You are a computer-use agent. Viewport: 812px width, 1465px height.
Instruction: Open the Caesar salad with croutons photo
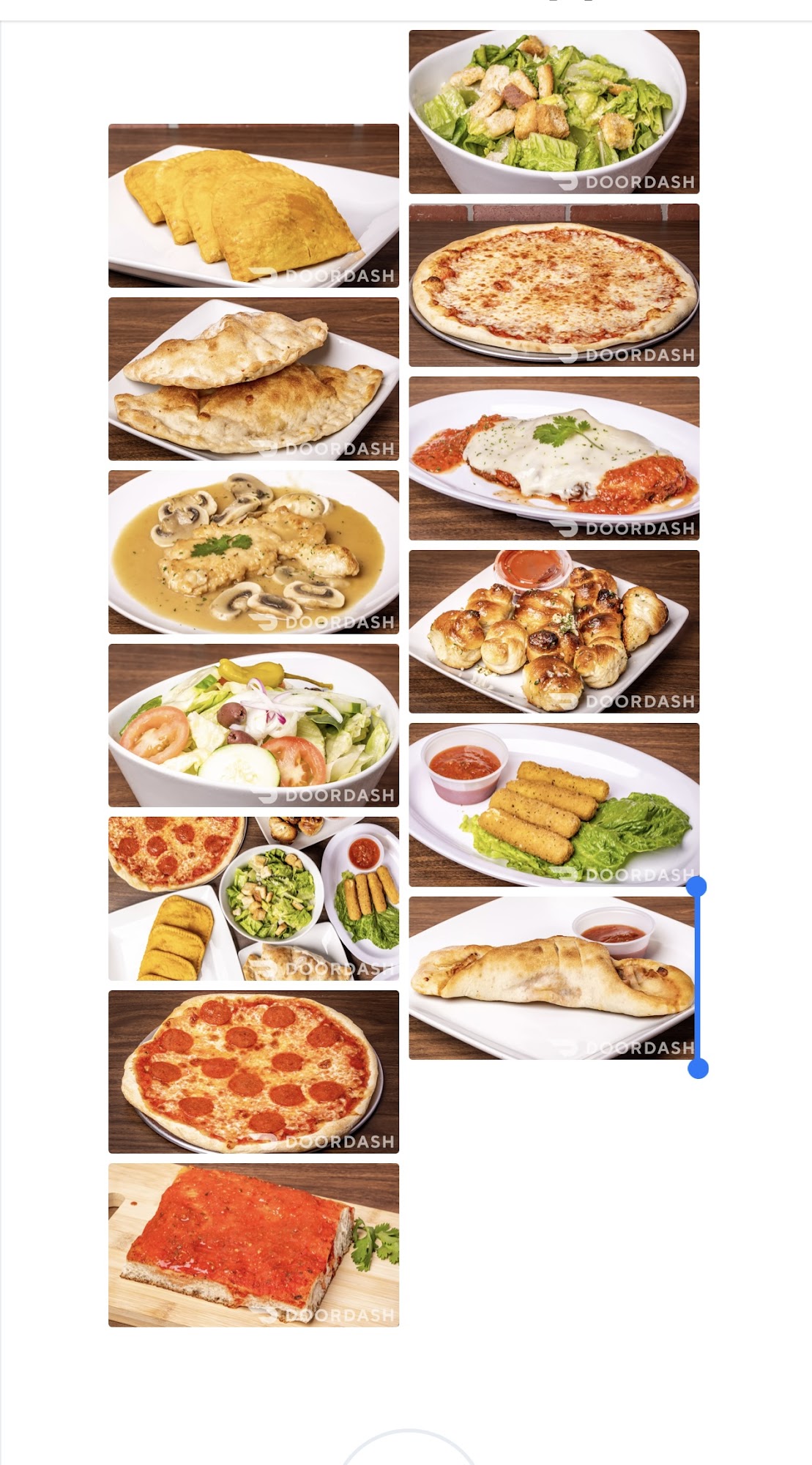pyautogui.click(x=554, y=111)
